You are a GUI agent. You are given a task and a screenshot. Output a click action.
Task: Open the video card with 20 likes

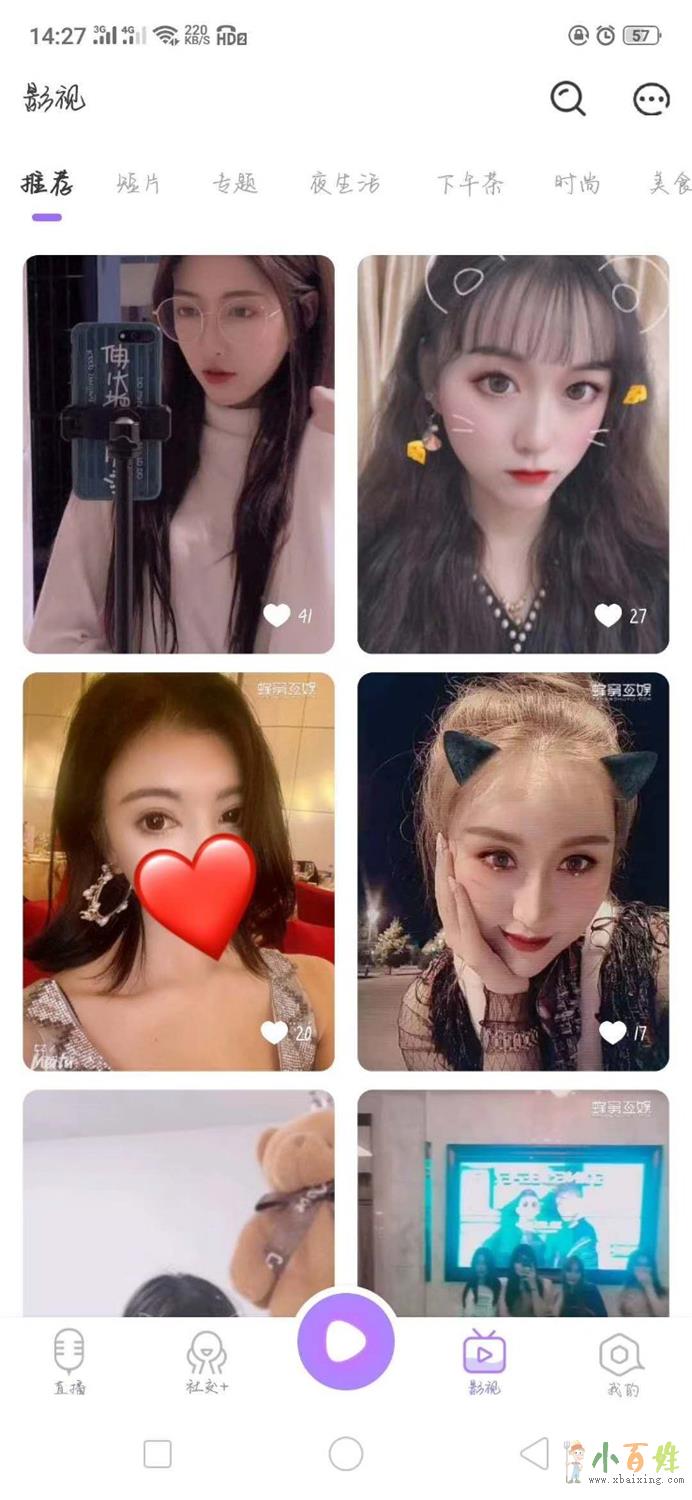coord(179,871)
